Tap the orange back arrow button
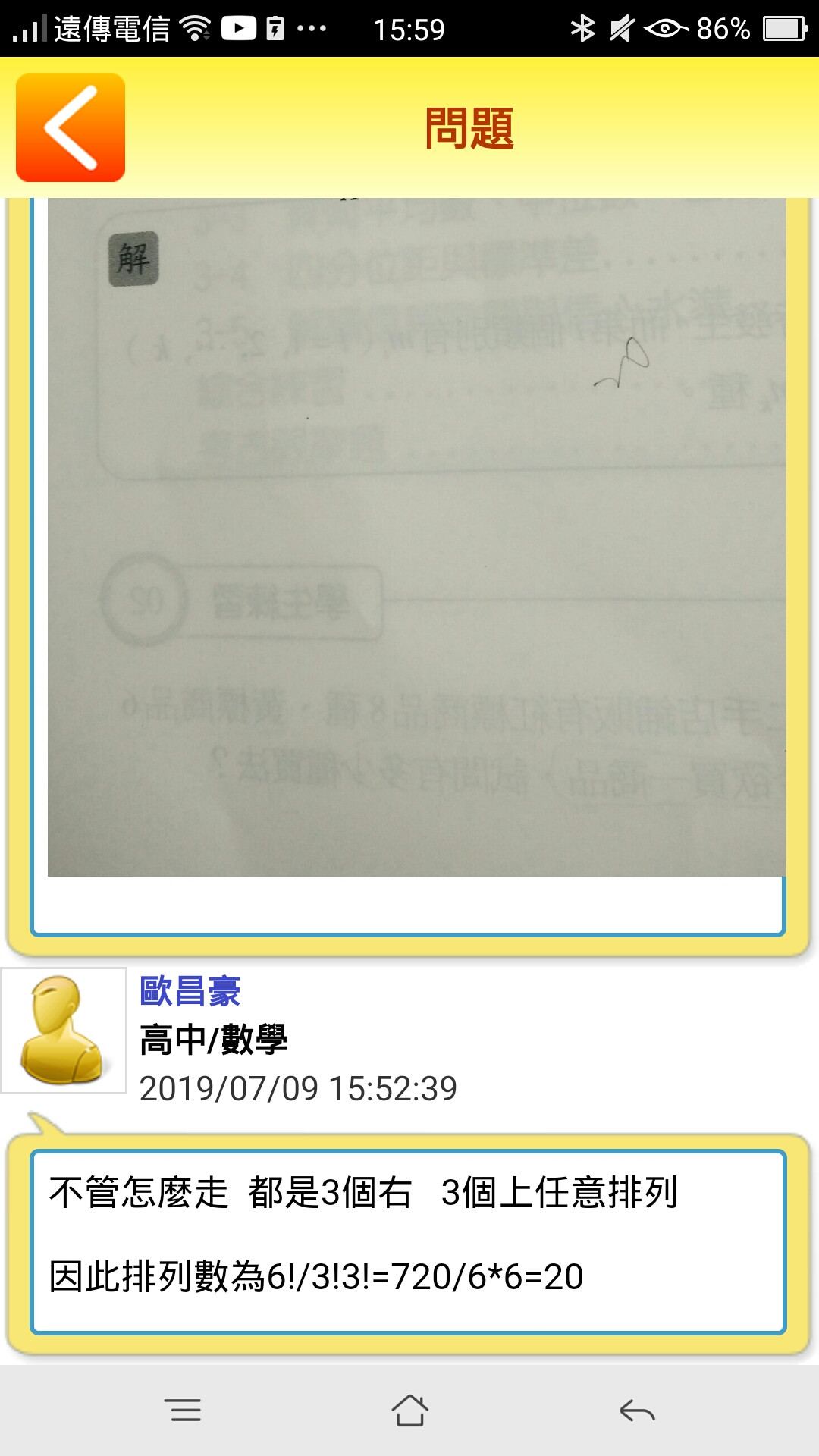This screenshot has height=1456, width=819. pyautogui.click(x=71, y=127)
